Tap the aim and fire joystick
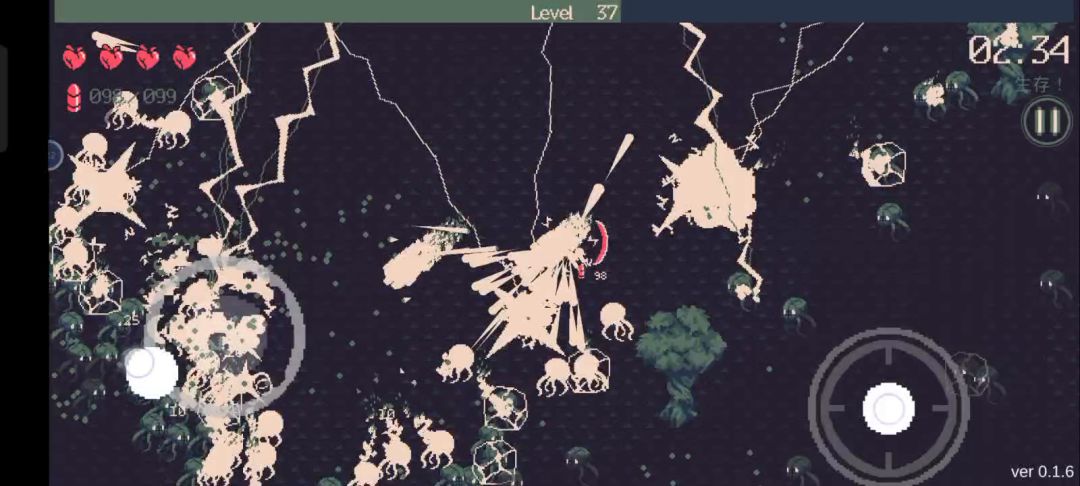The height and width of the screenshot is (486, 1080). coord(888,409)
